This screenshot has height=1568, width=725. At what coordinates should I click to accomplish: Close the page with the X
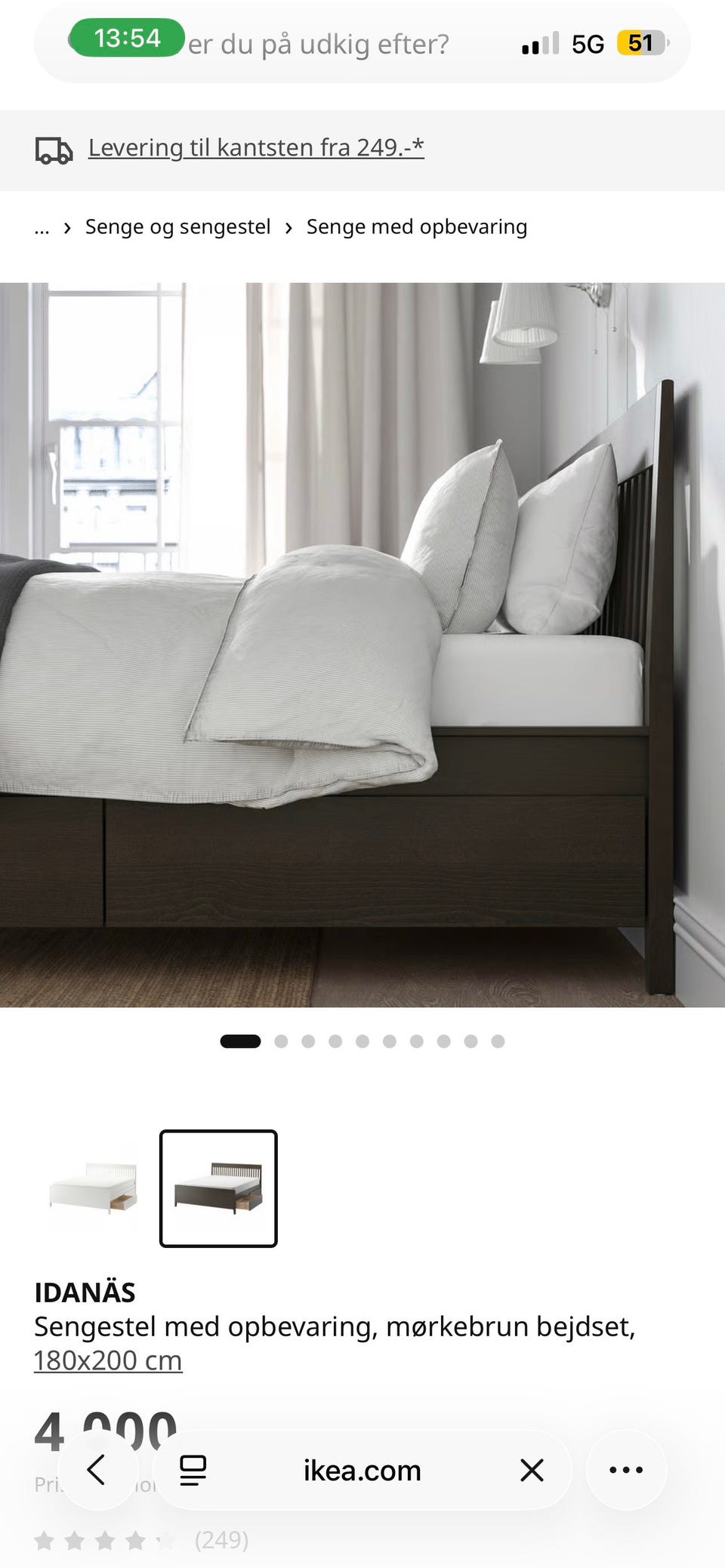(532, 1469)
